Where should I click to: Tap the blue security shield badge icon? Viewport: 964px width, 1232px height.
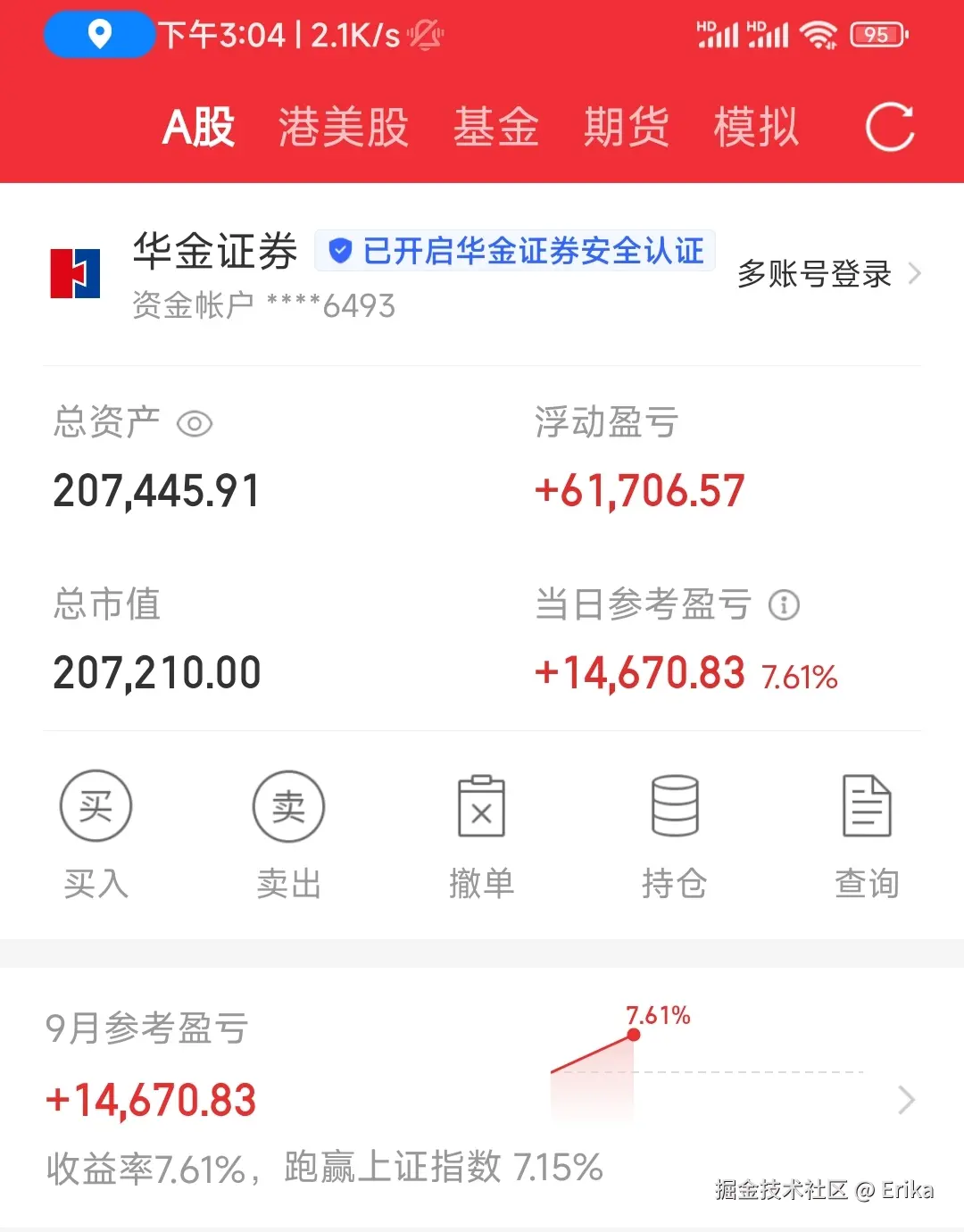[x=340, y=251]
